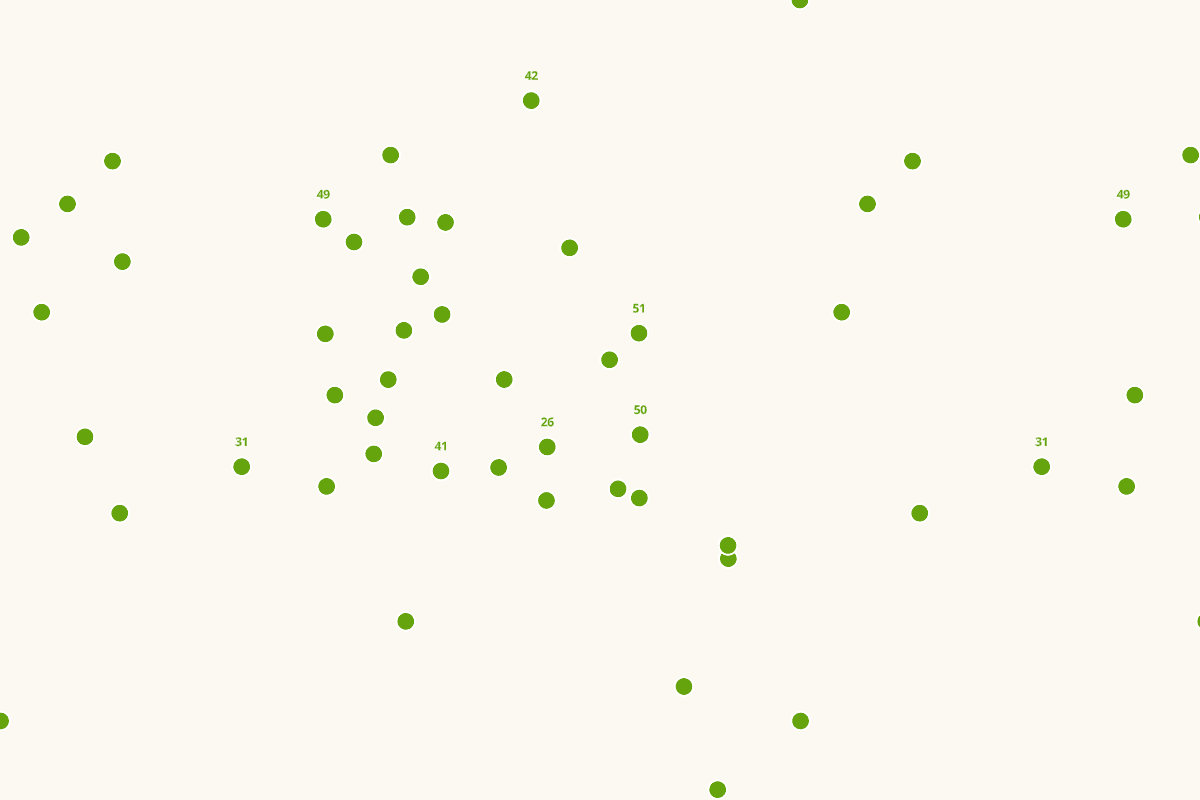This screenshot has height=800, width=1200.
Task: Select the map marker labeled 42
Action: point(531,100)
